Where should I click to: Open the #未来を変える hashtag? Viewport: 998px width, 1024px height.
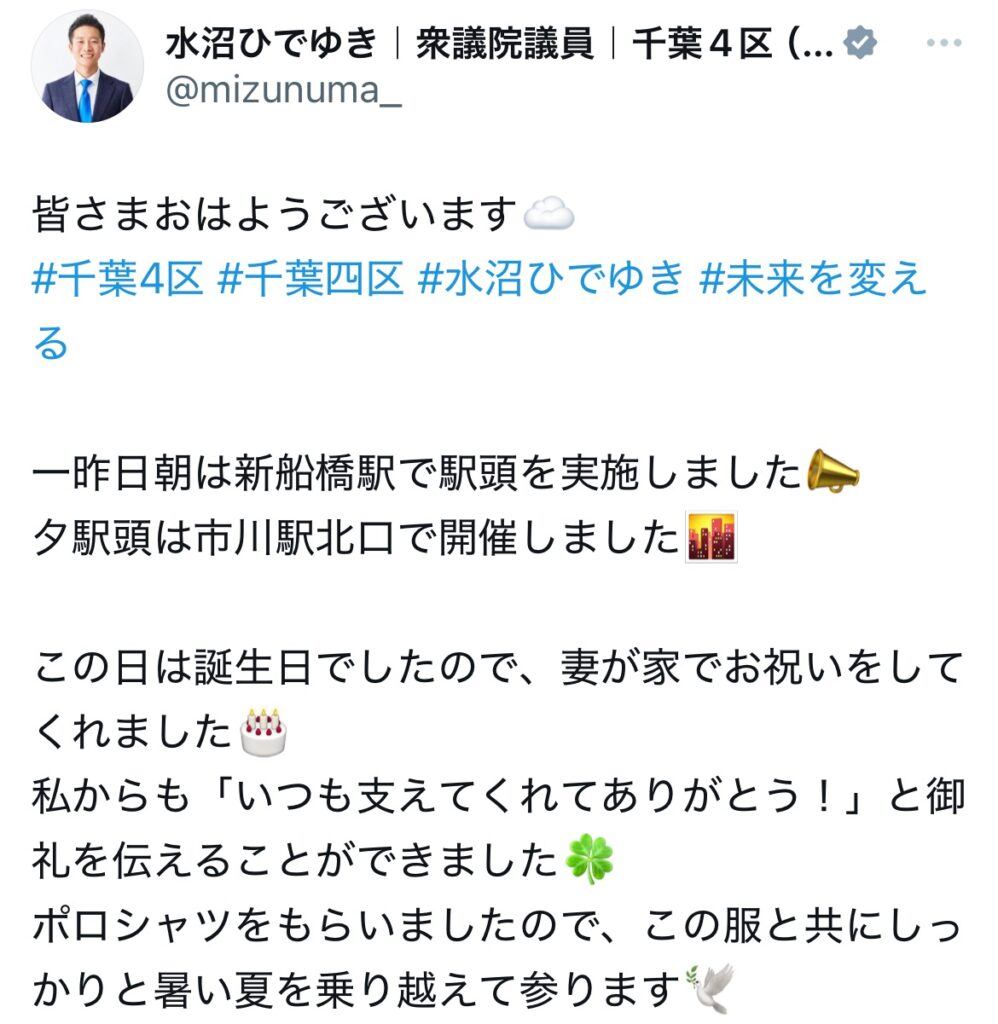[812, 280]
